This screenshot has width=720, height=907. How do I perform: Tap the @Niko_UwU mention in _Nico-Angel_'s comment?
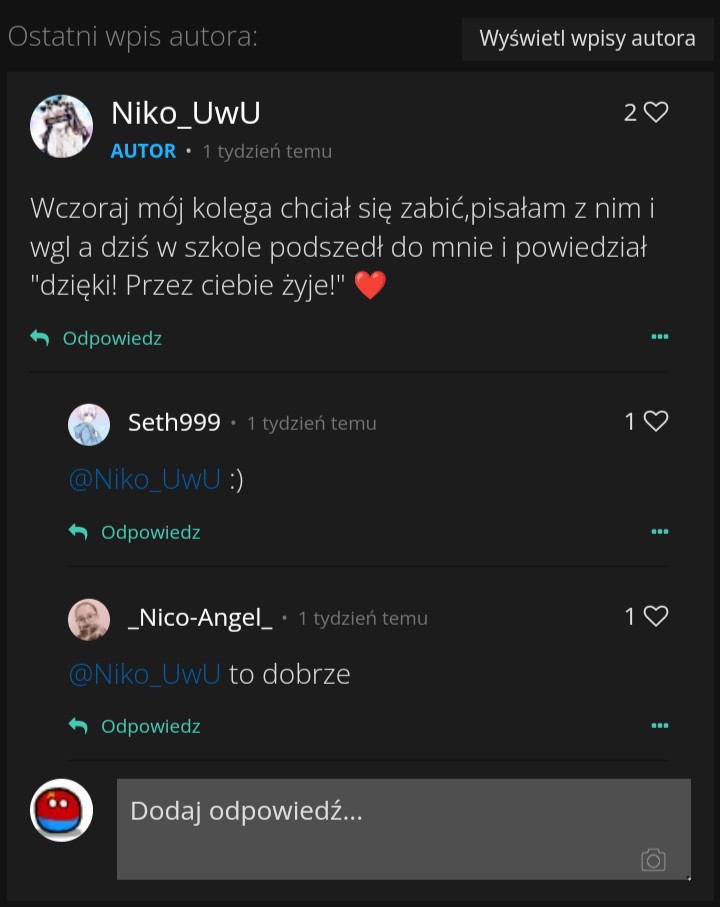144,674
